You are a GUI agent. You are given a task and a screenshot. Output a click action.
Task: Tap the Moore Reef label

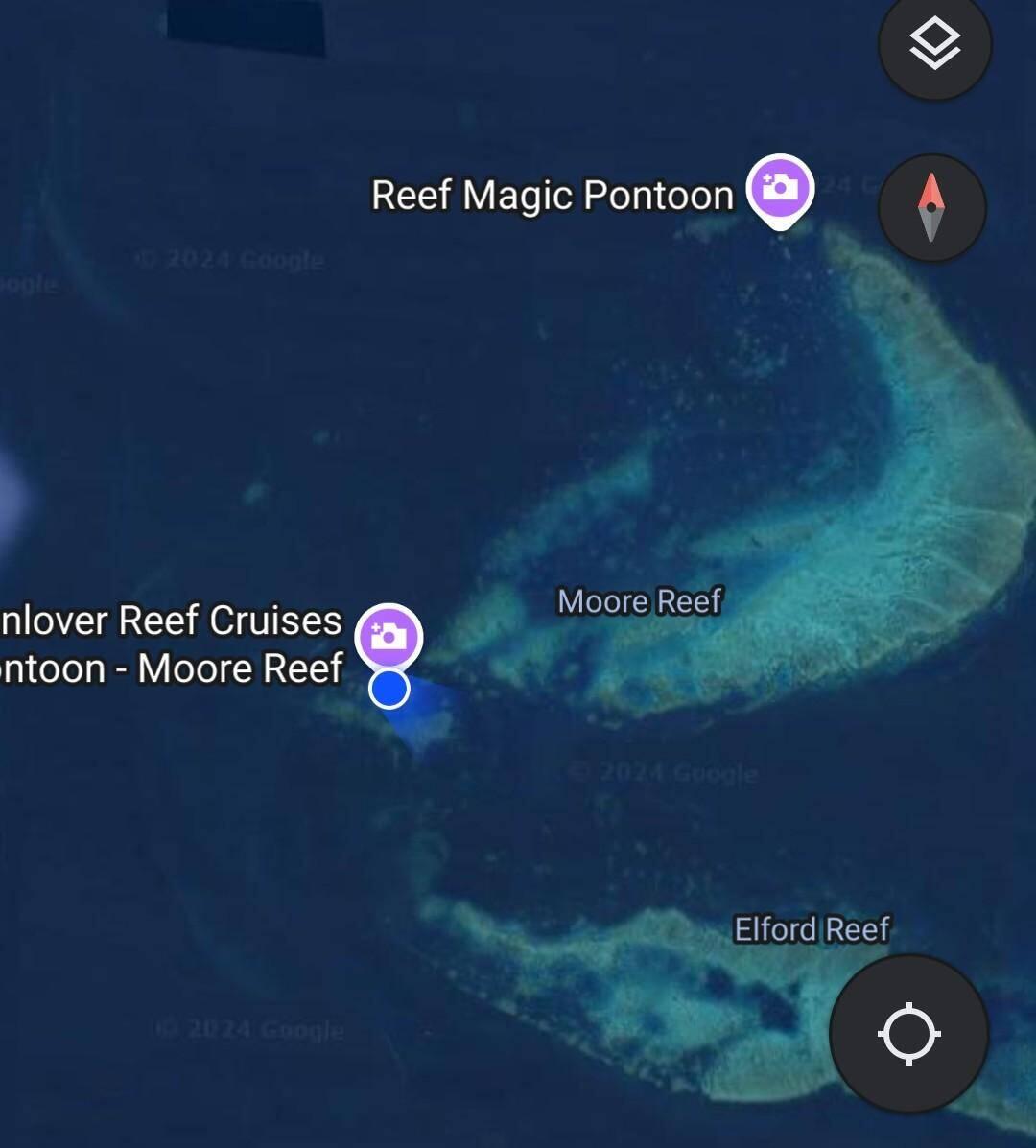tap(639, 601)
